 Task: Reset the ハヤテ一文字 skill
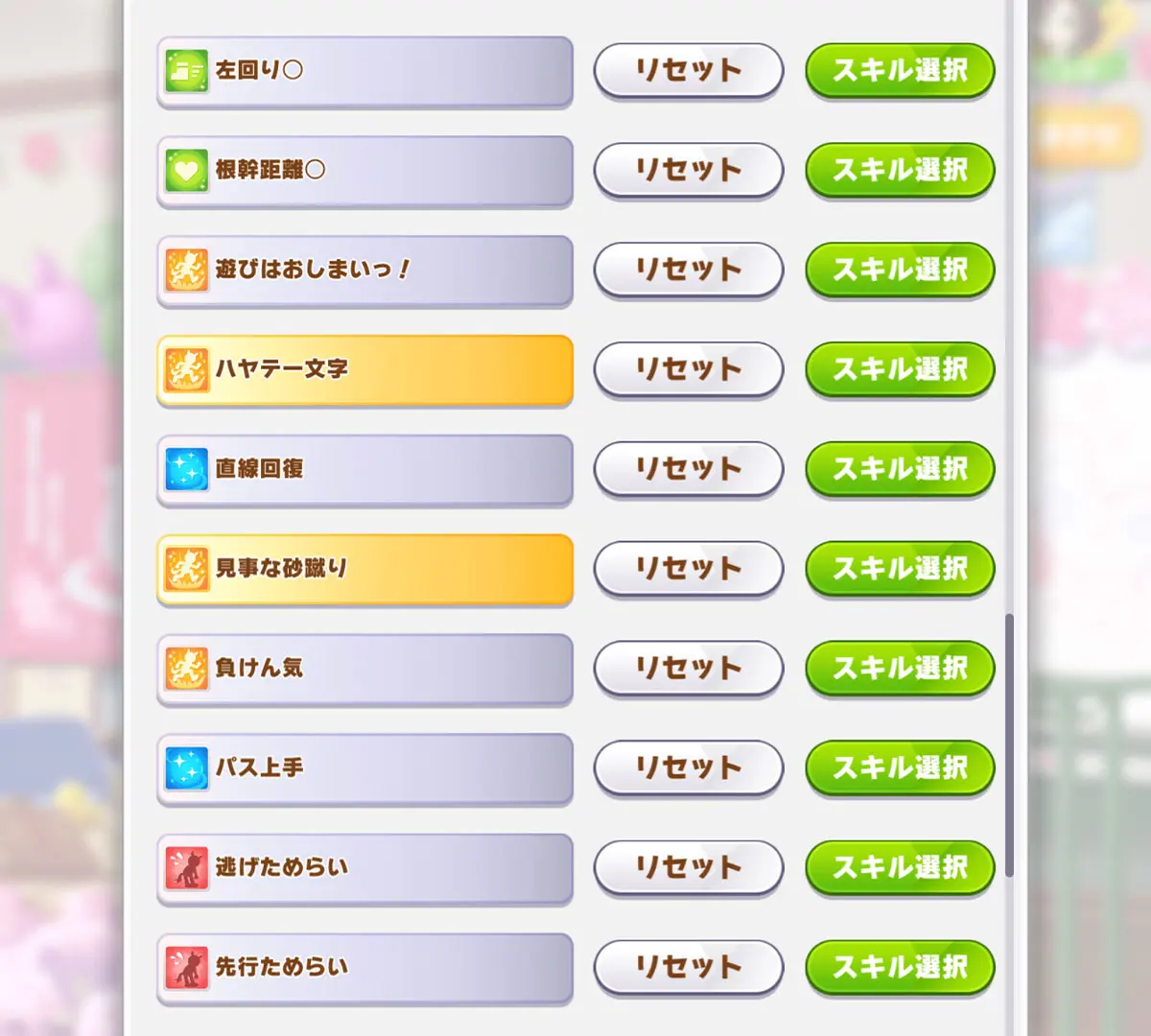[689, 369]
